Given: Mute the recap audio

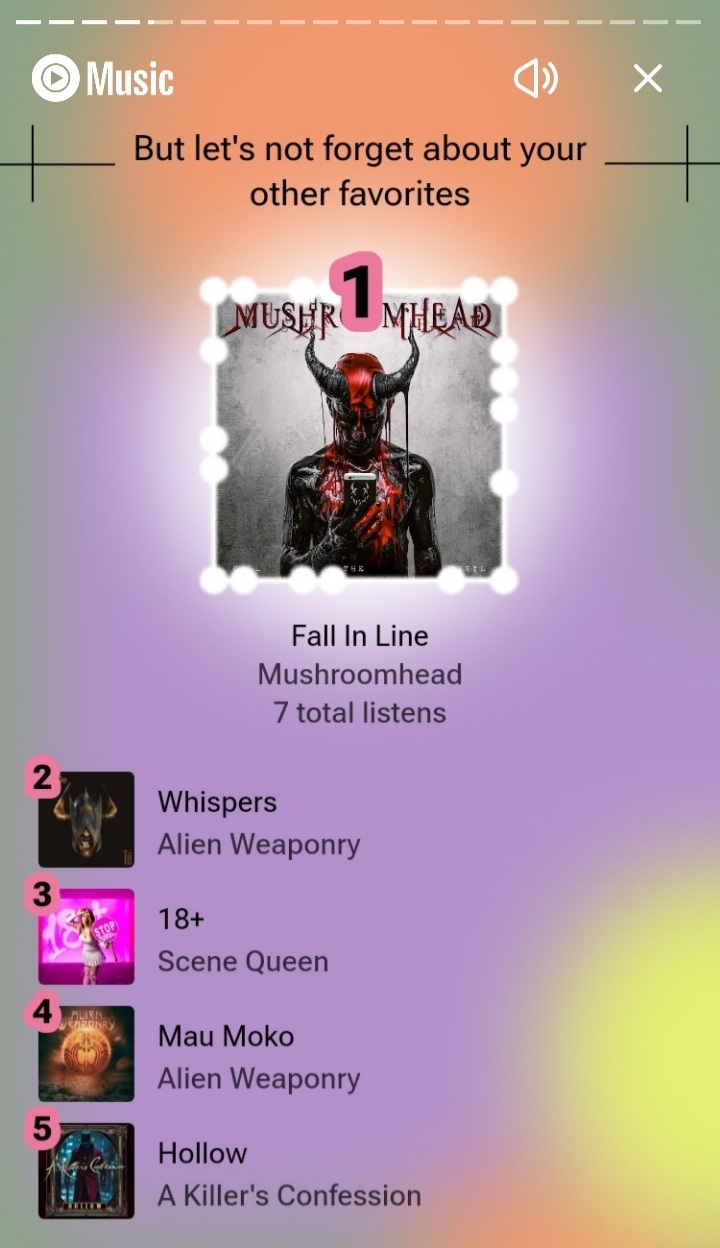Looking at the screenshot, I should click(x=535, y=78).
